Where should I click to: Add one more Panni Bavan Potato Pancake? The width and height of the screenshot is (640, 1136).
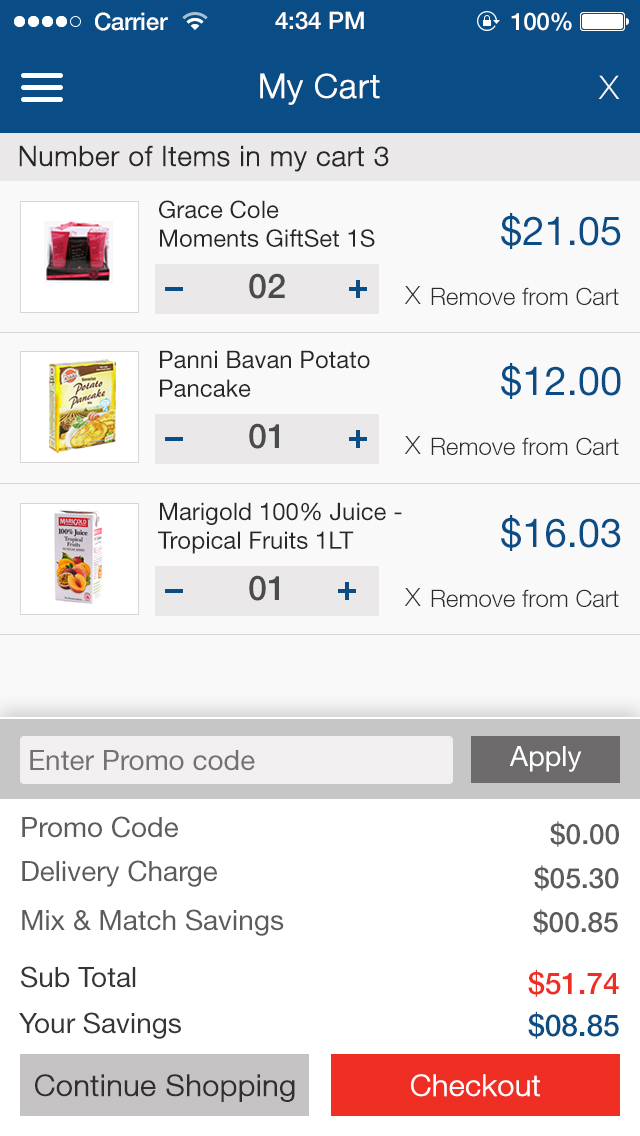point(358,439)
